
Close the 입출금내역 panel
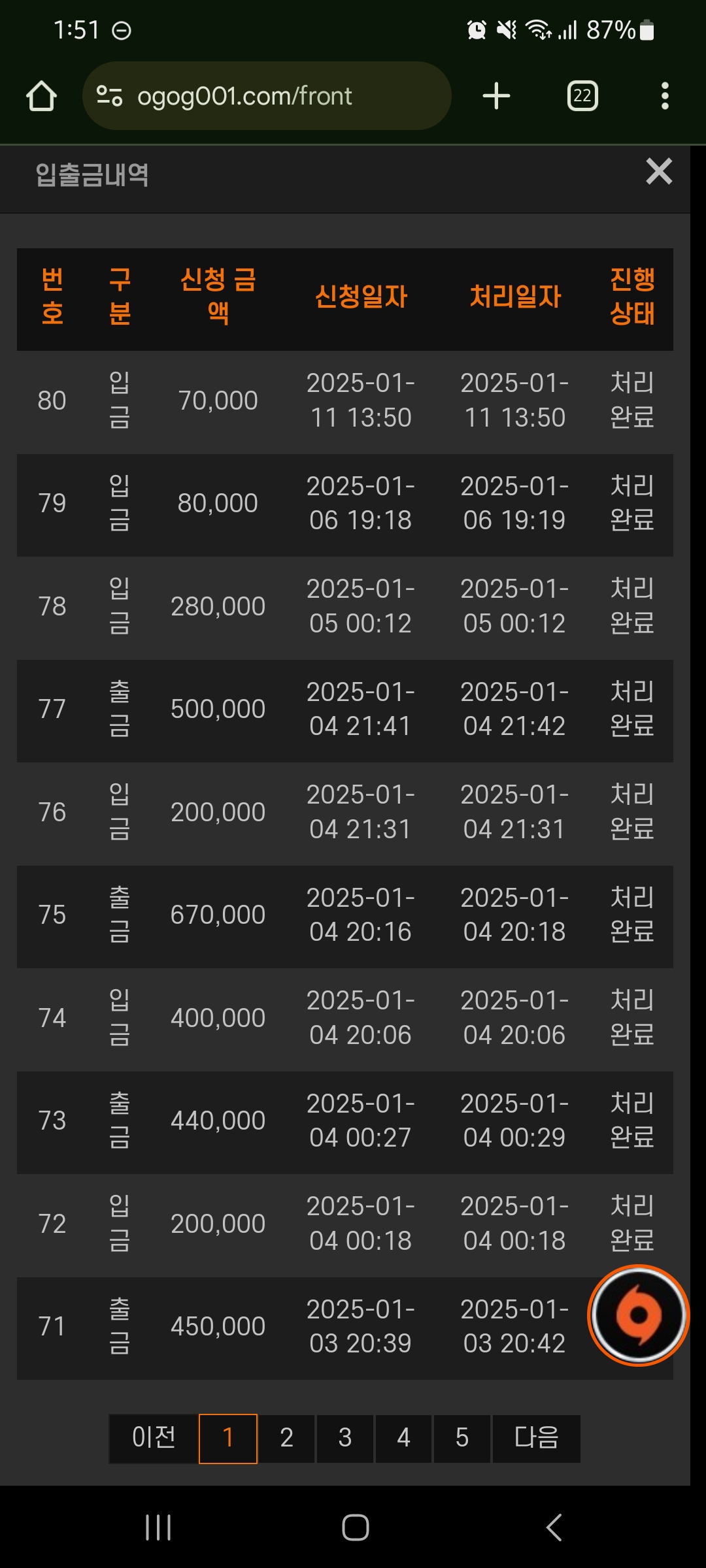pyautogui.click(x=659, y=172)
